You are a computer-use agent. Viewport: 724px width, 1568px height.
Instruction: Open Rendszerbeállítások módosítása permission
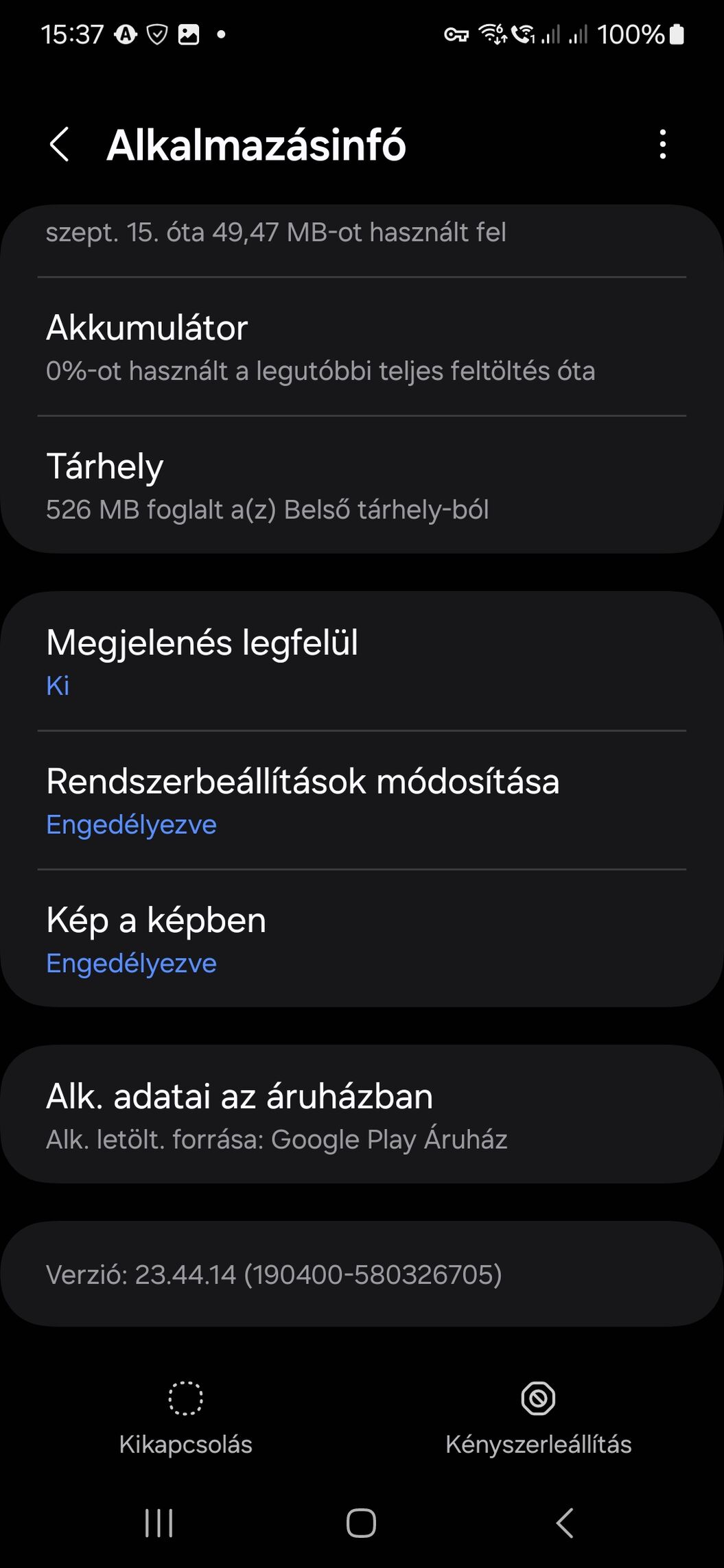tap(362, 800)
